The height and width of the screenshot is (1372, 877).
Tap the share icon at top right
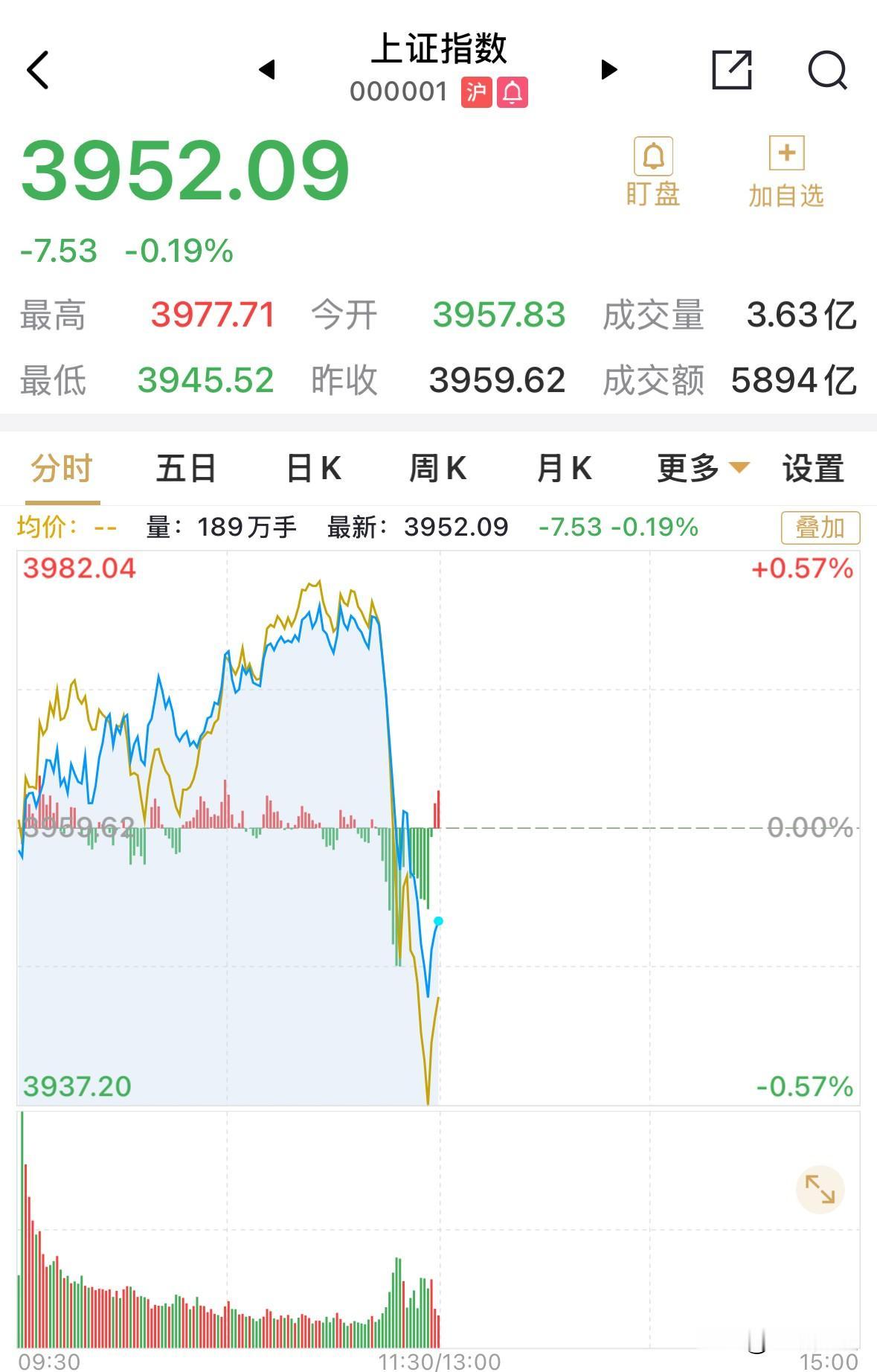pyautogui.click(x=733, y=71)
